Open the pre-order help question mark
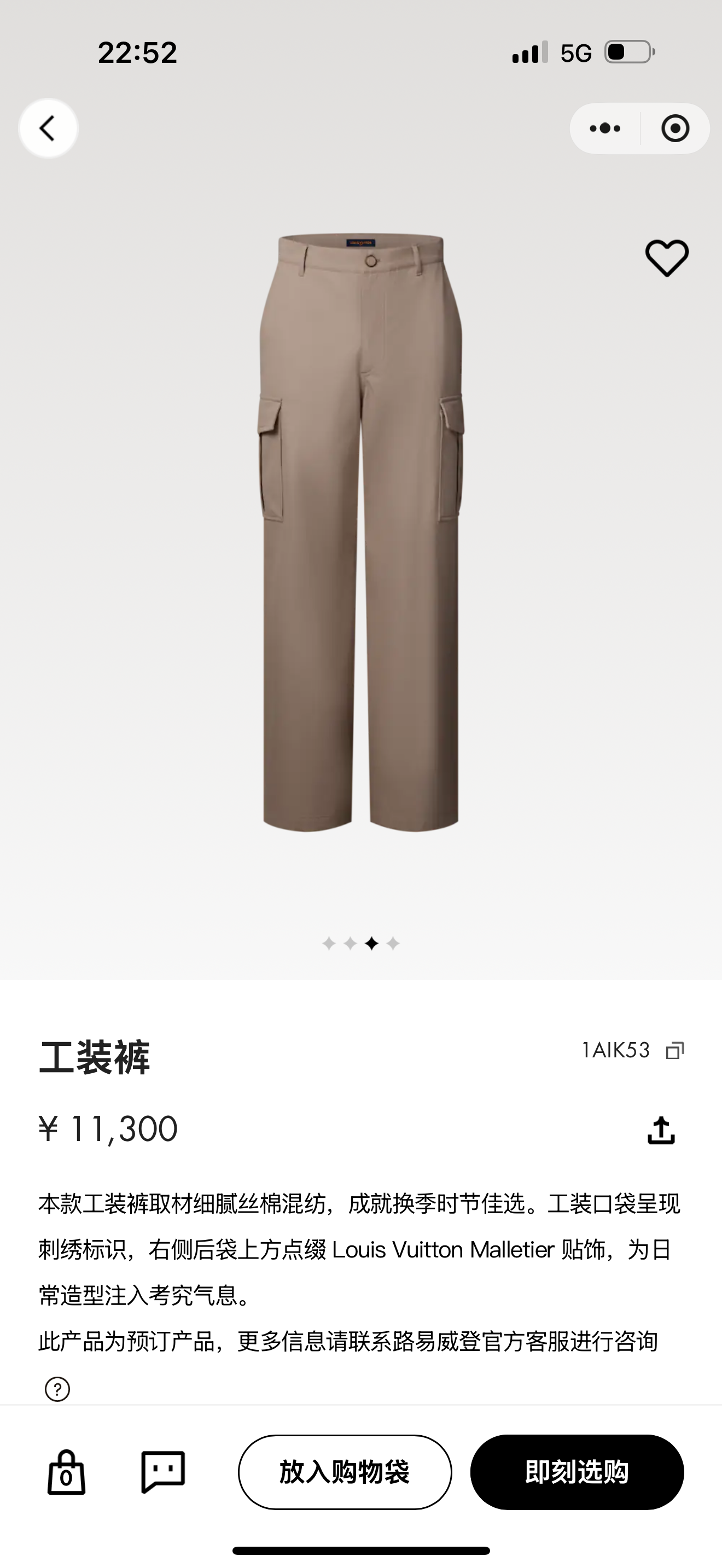722x1568 pixels. pyautogui.click(x=58, y=1389)
